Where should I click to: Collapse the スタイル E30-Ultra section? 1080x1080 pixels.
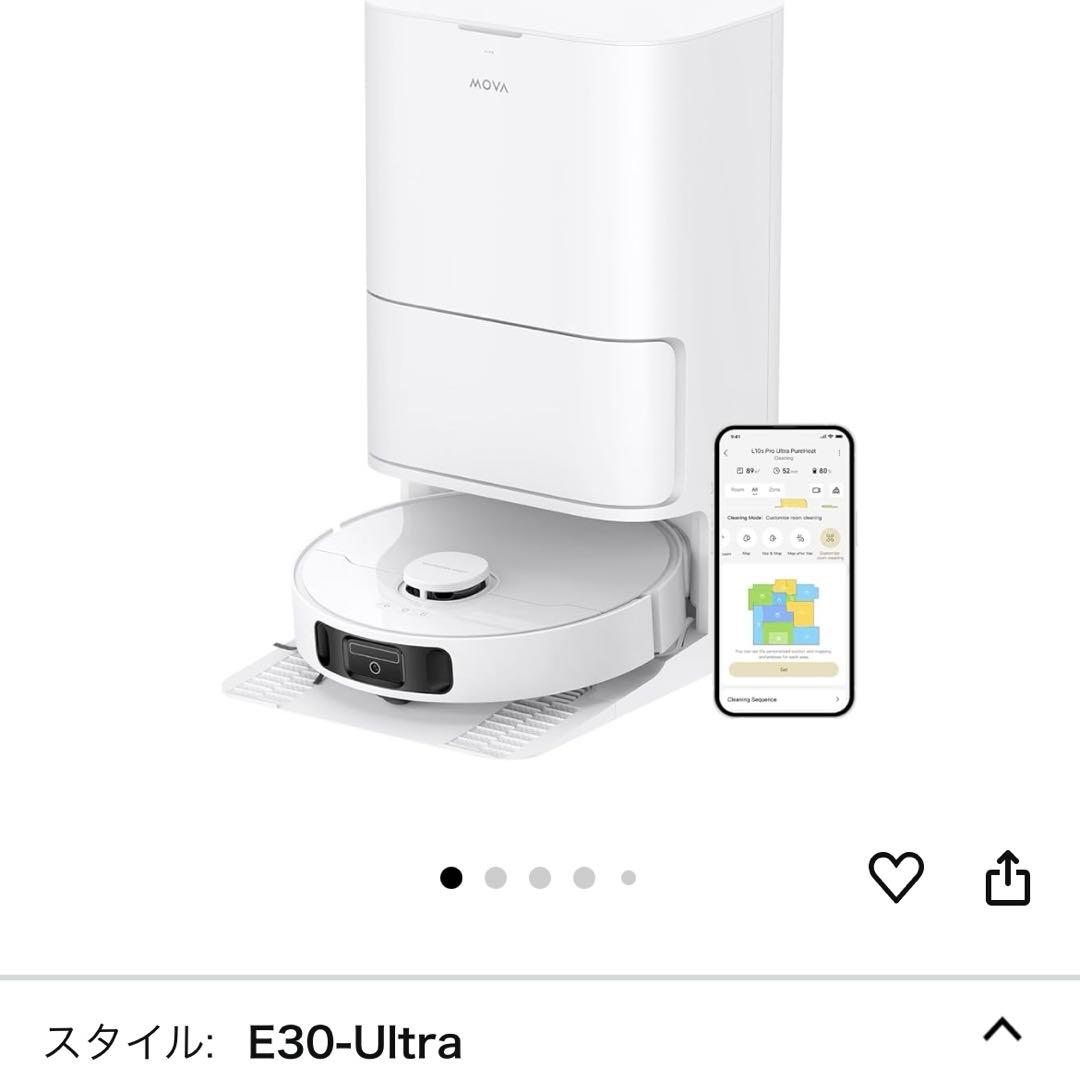[1001, 1030]
